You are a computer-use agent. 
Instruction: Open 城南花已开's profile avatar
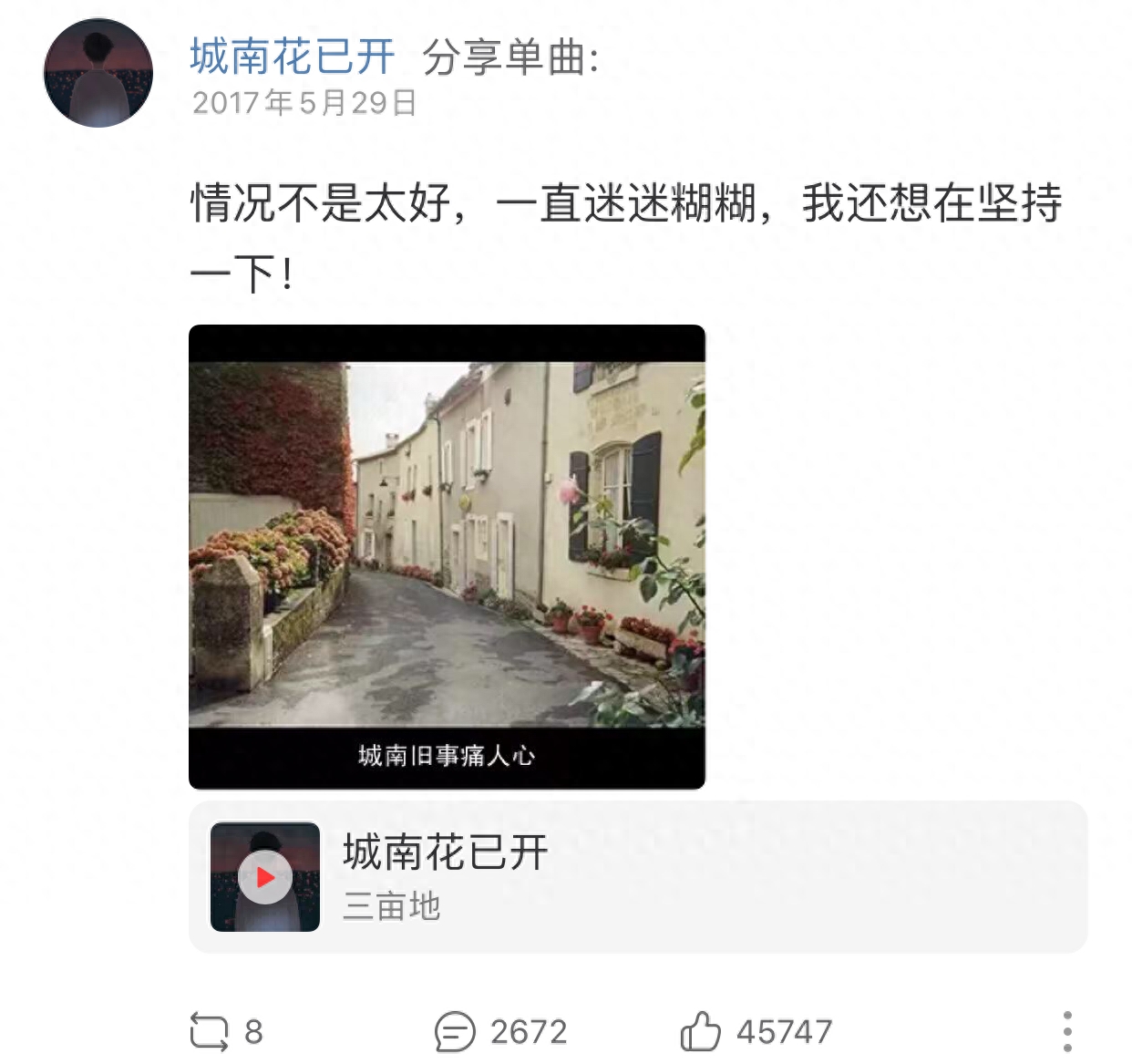98,73
